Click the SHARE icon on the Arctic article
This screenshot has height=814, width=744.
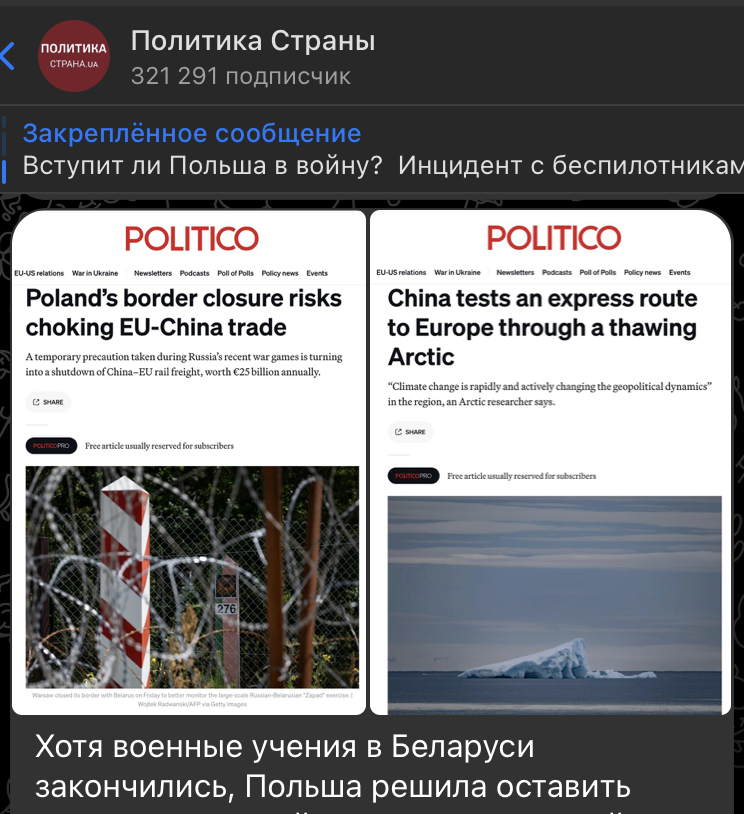pos(410,432)
